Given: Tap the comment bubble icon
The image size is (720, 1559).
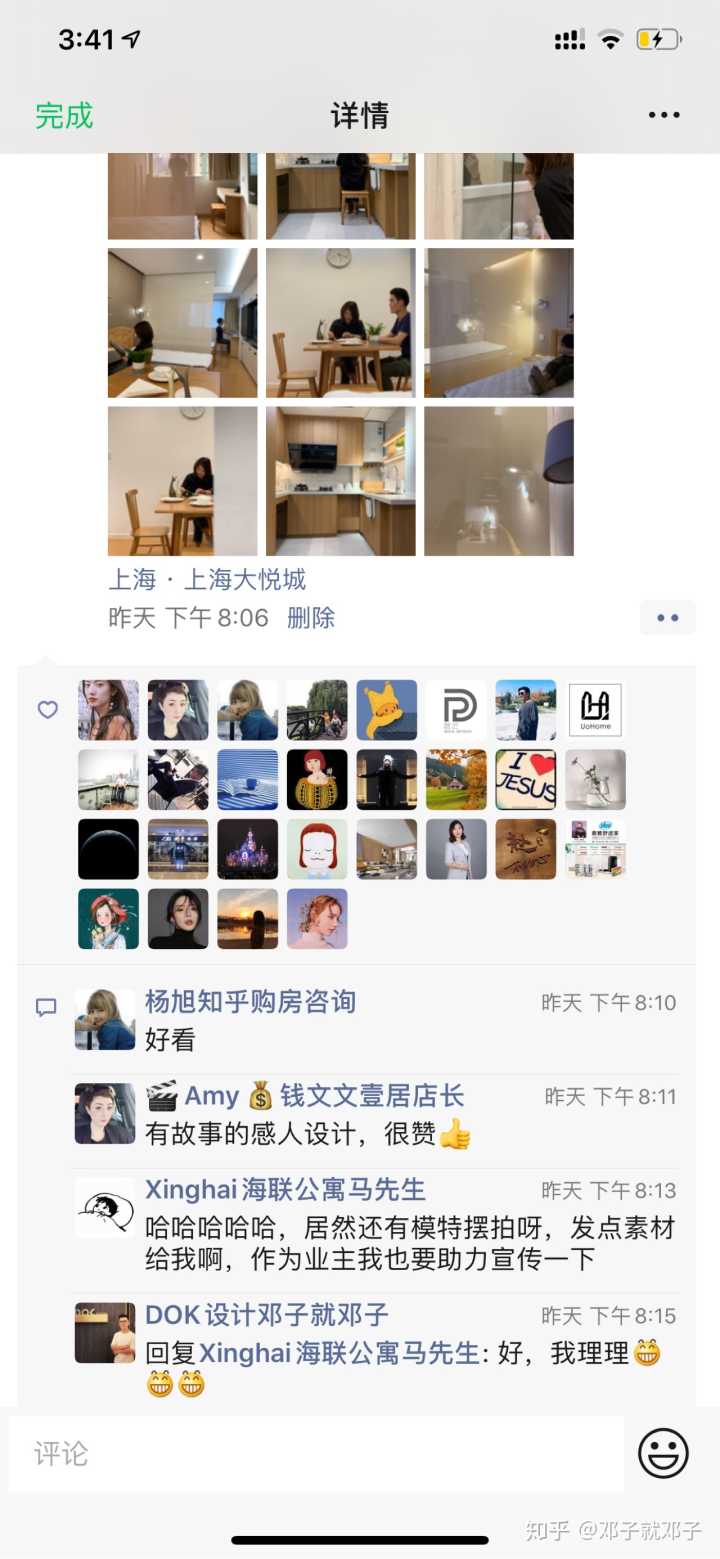Looking at the screenshot, I should (46, 1007).
